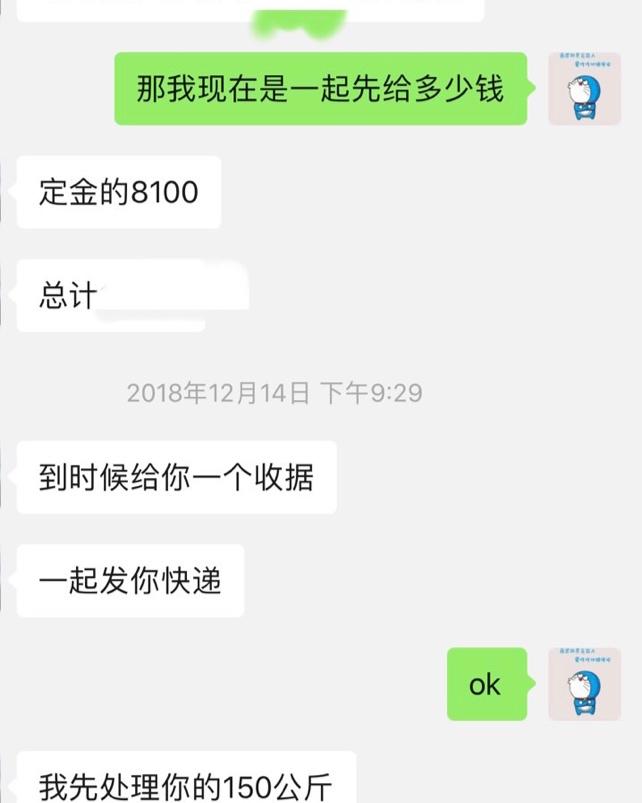Tap the avatar beside the ok message
This screenshot has height=803, width=642.
tap(584, 684)
